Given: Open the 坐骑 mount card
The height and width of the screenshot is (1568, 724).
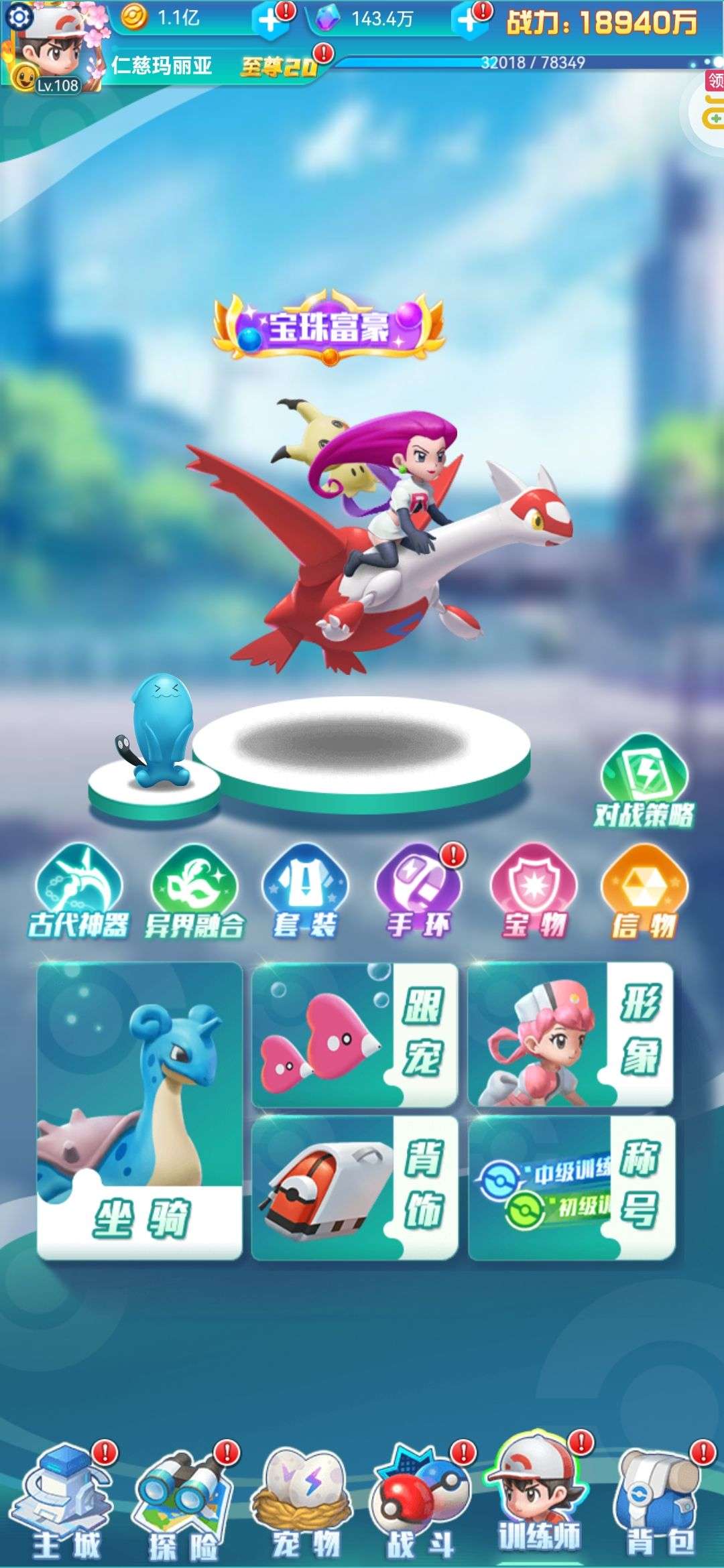Looking at the screenshot, I should coord(139,1111).
